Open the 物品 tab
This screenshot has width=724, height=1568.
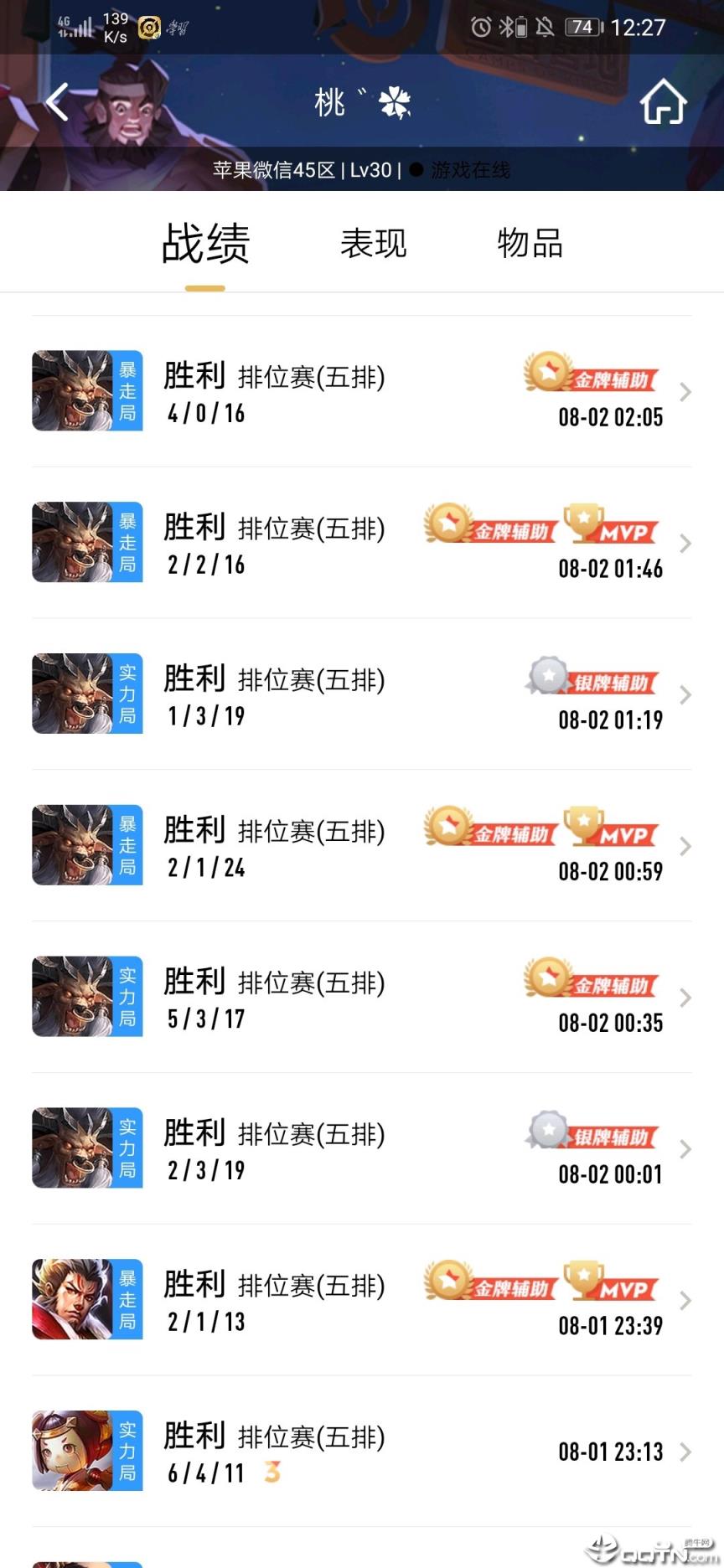point(530,243)
